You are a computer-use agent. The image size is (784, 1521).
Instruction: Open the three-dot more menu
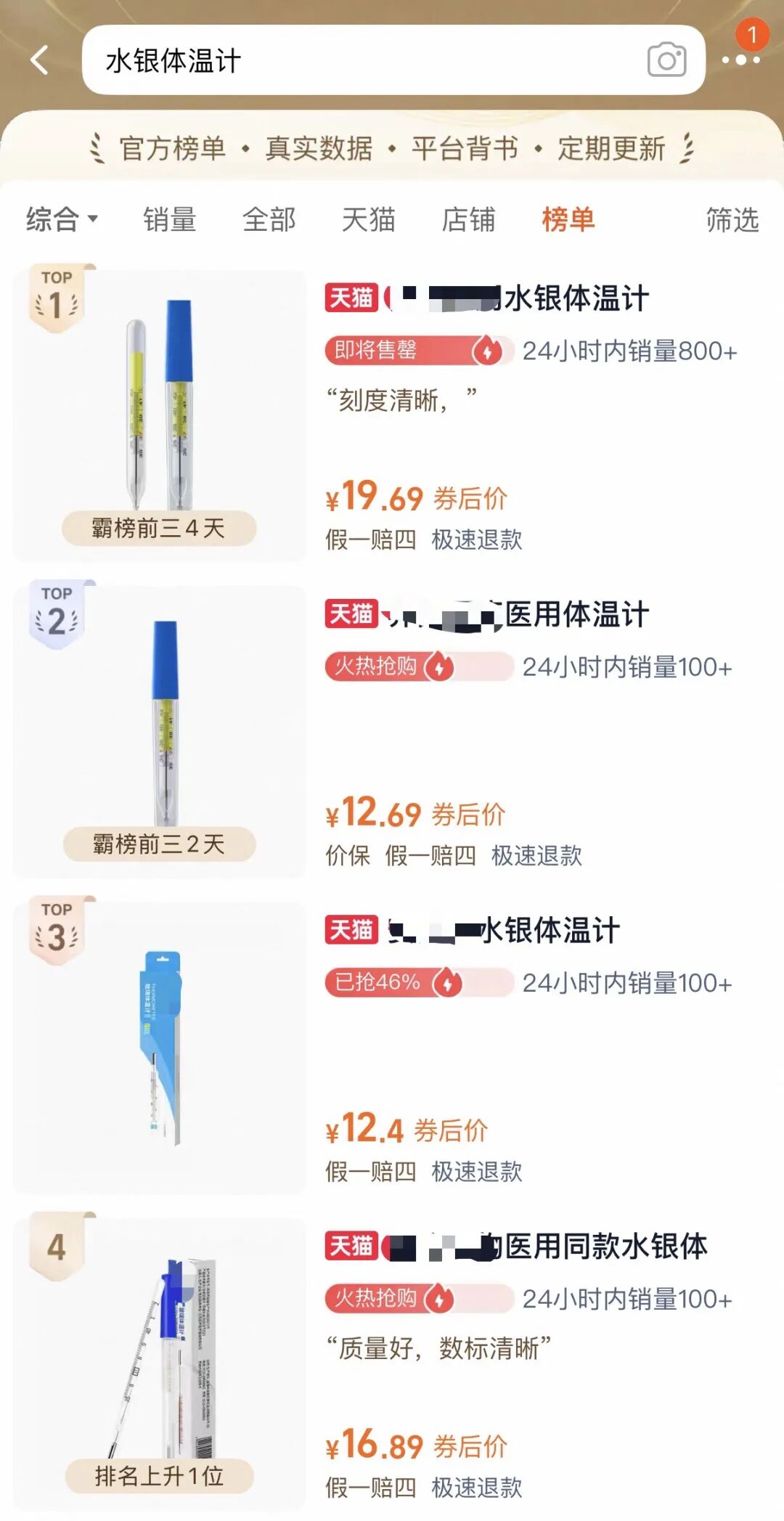click(x=740, y=60)
